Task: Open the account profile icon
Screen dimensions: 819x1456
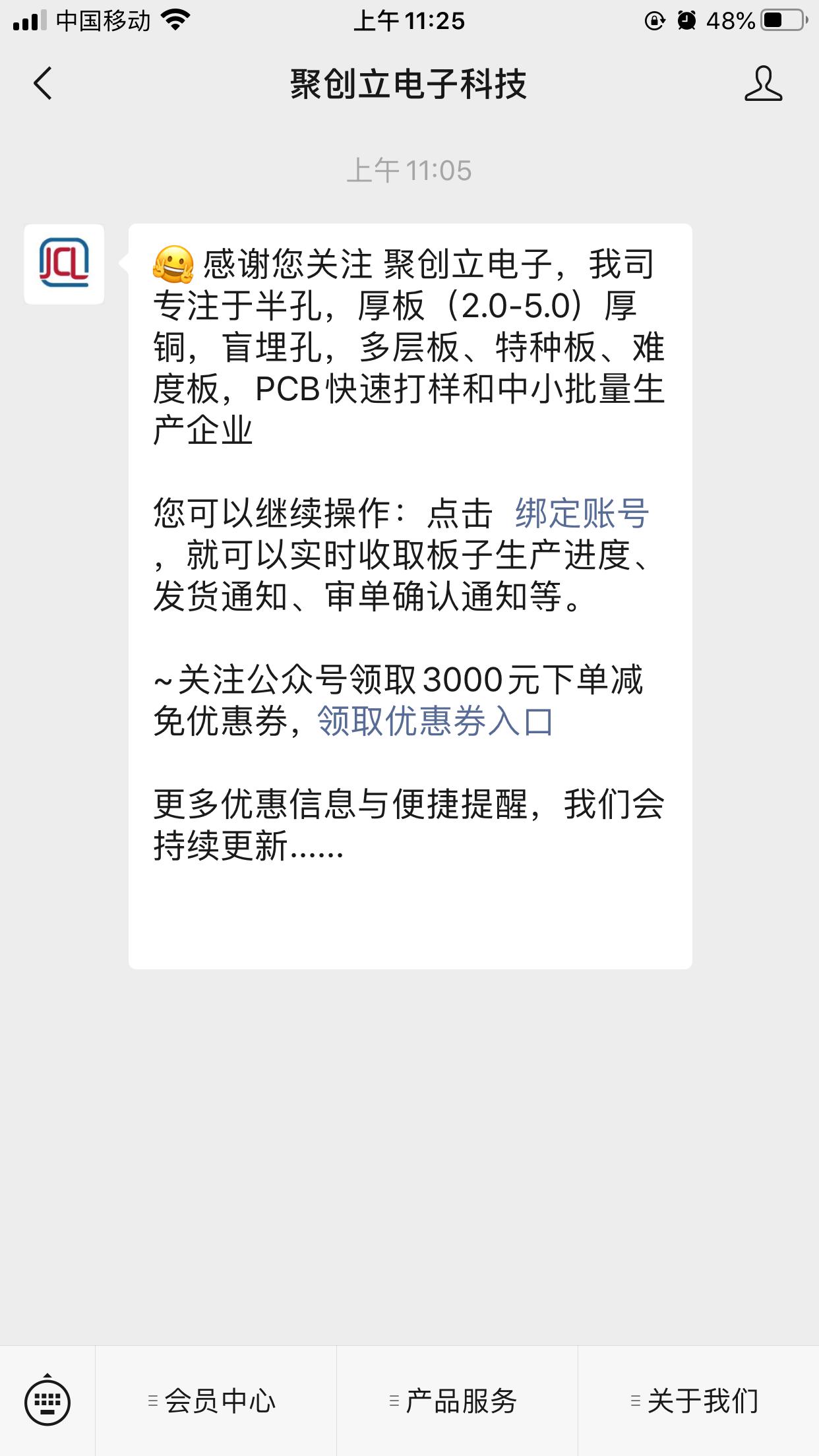Action: [x=763, y=84]
